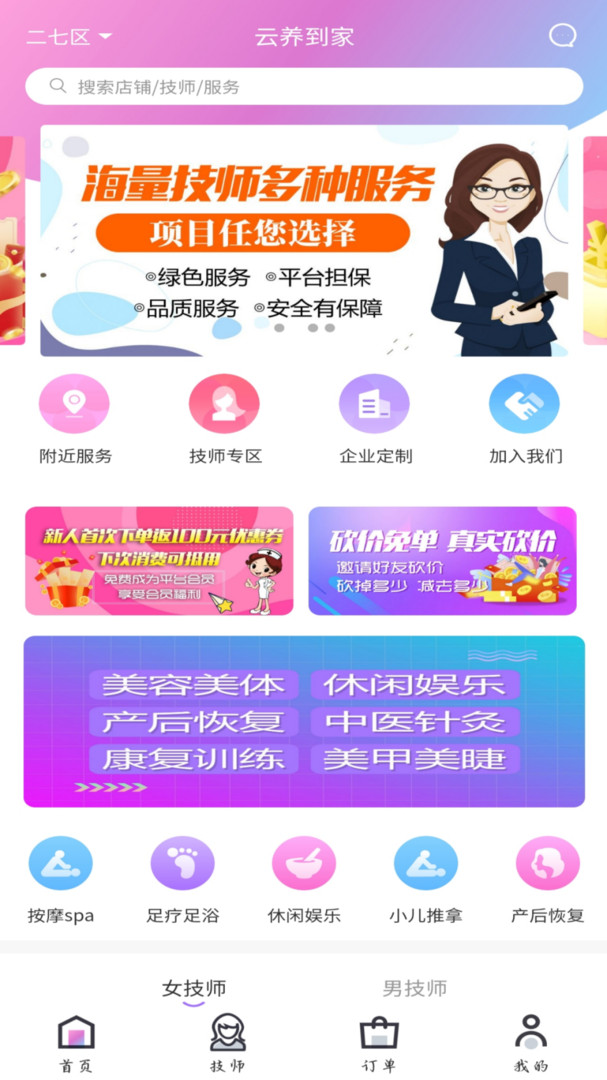Select the 小儿推拿 category
This screenshot has height=1080, width=607.
(425, 879)
